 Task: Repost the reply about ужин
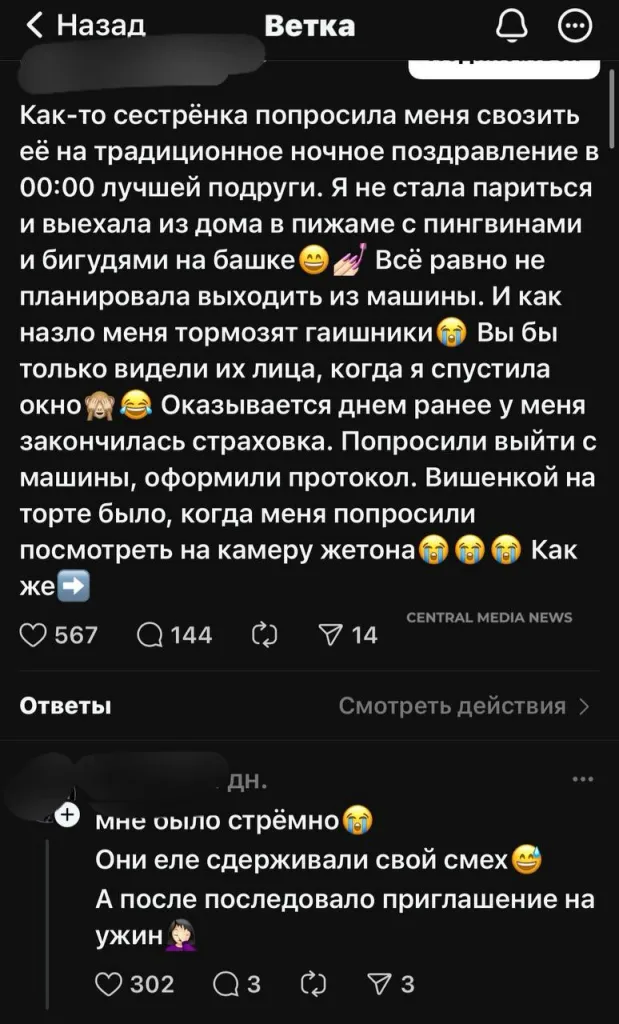[x=312, y=984]
